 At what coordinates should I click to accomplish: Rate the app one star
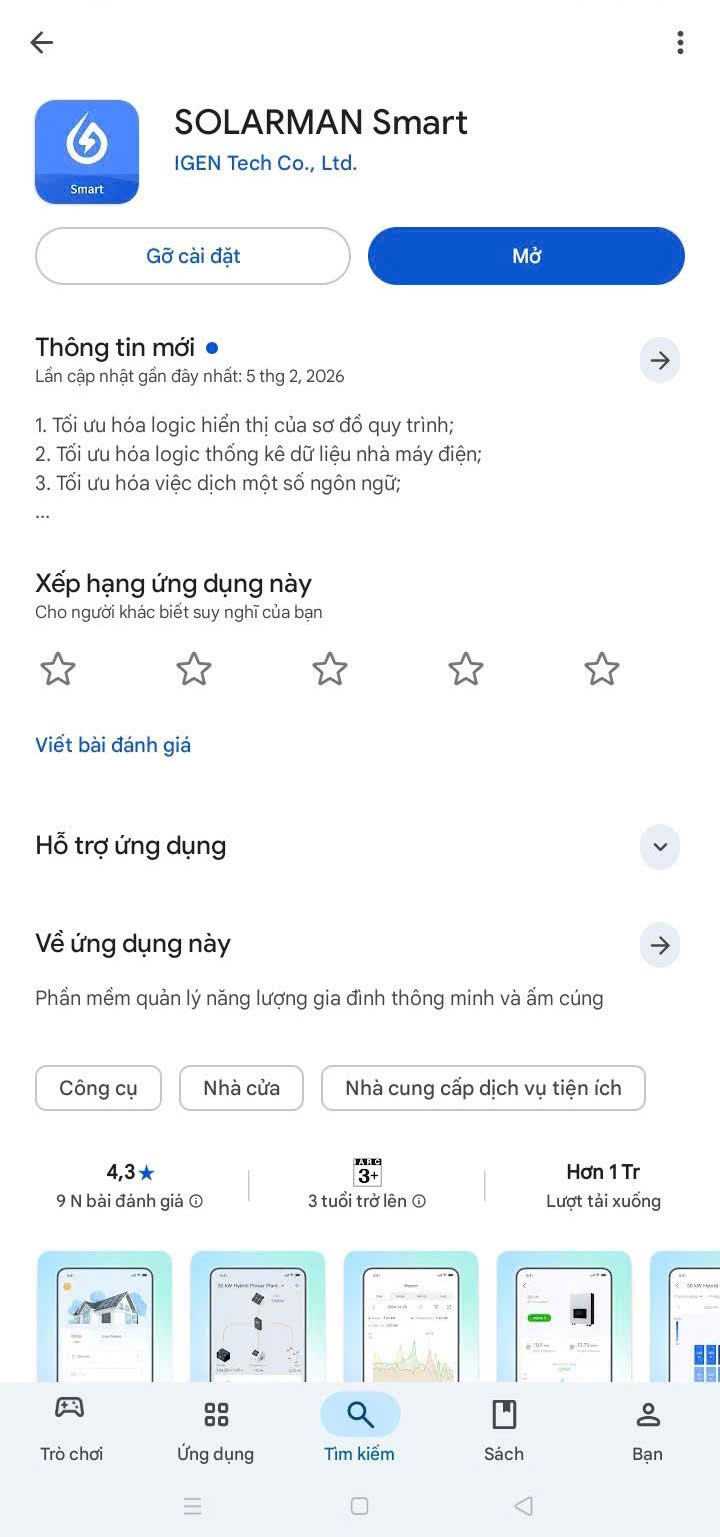(58, 669)
